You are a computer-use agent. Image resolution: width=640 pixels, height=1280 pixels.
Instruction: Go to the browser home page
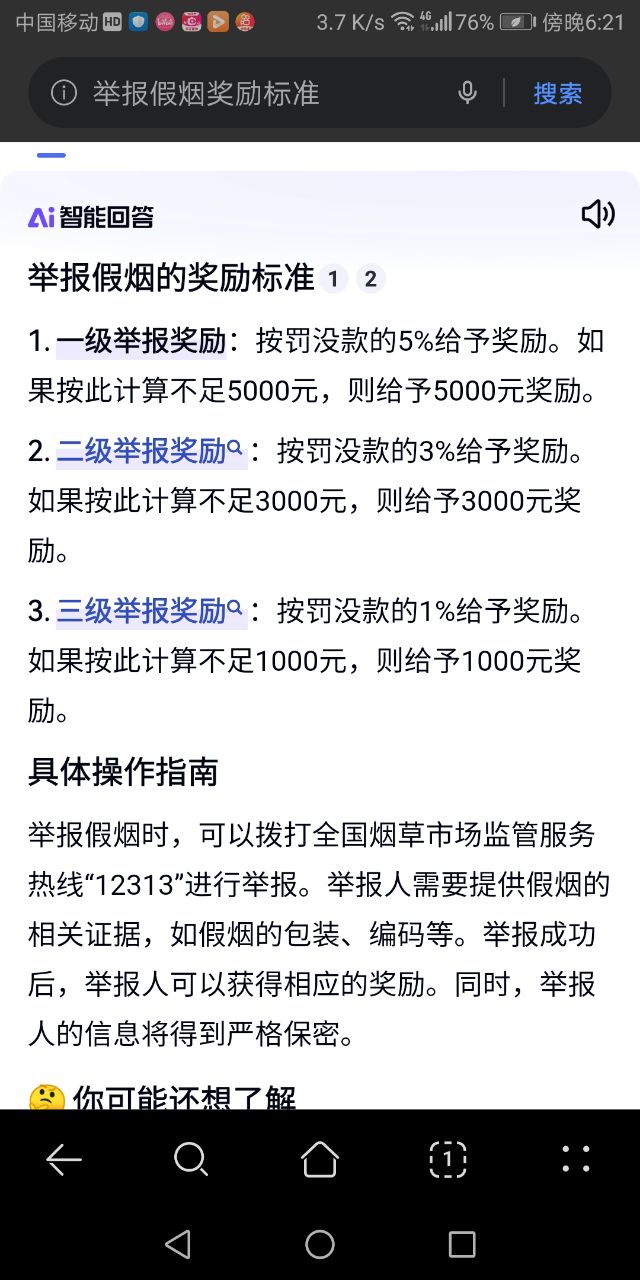click(x=320, y=1159)
